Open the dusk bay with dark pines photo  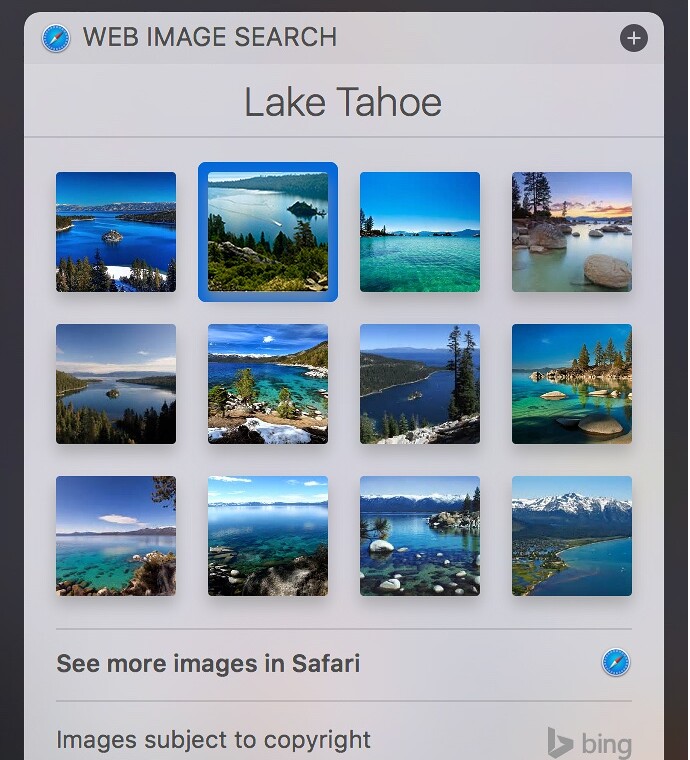click(116, 384)
